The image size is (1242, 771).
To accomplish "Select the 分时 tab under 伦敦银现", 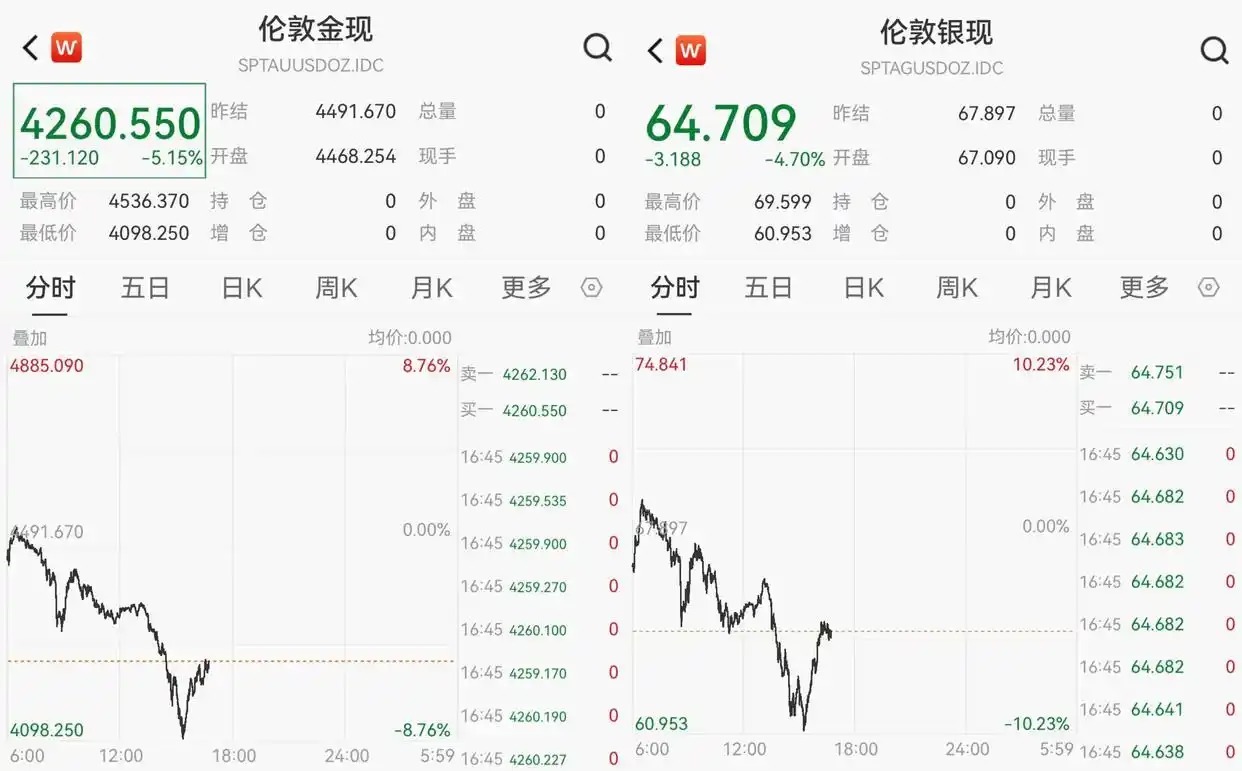I will 675,289.
